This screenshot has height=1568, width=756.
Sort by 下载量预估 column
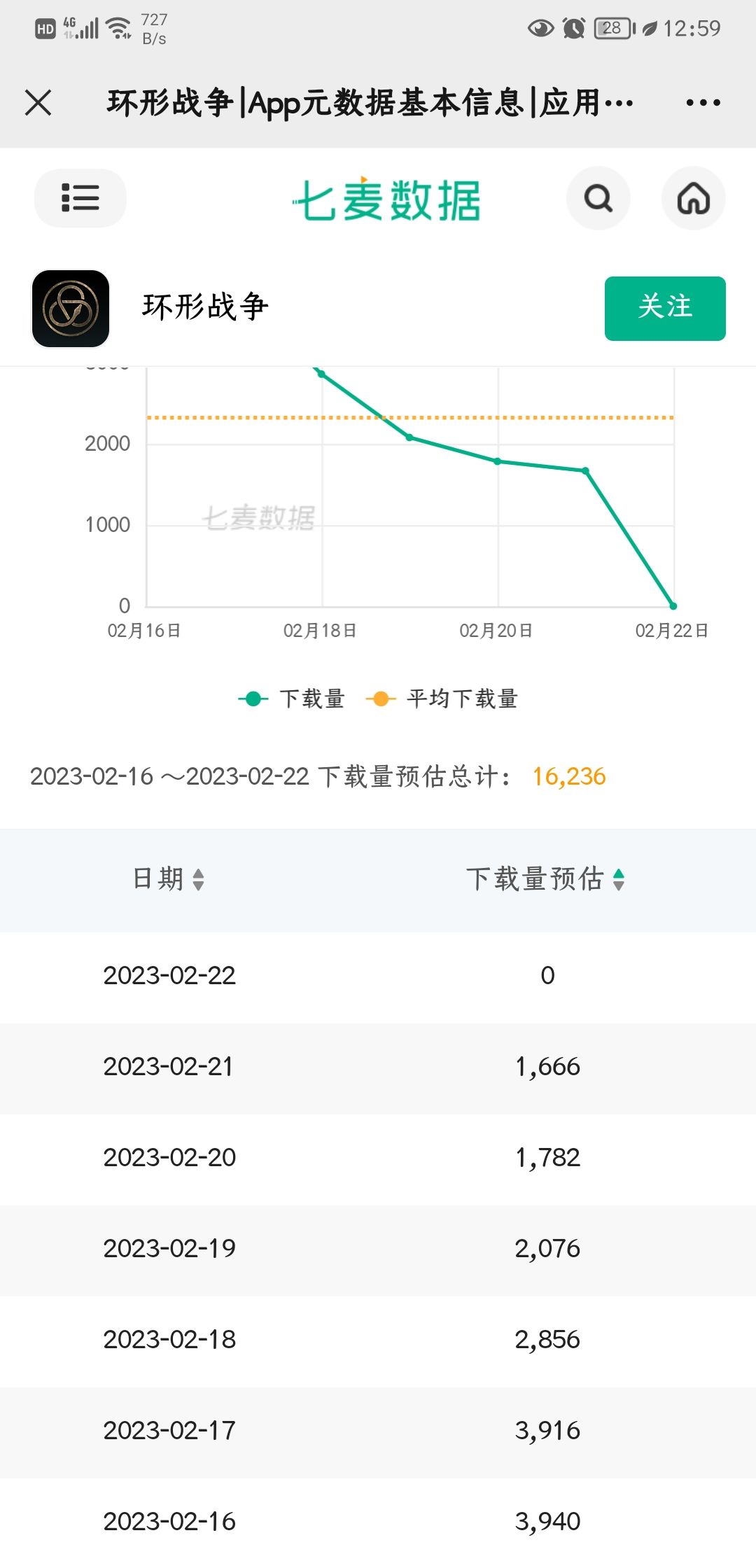coord(546,879)
